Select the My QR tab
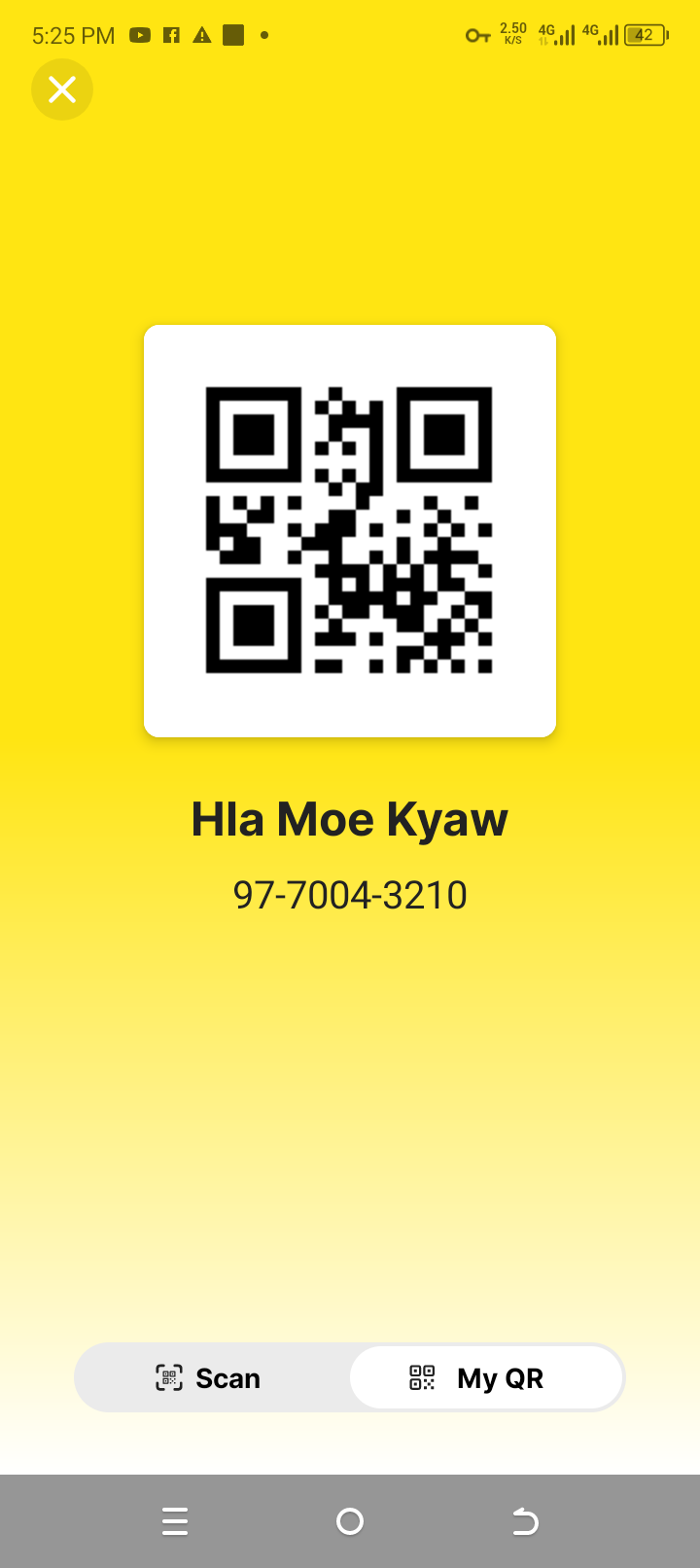The image size is (700, 1568). 484,1377
